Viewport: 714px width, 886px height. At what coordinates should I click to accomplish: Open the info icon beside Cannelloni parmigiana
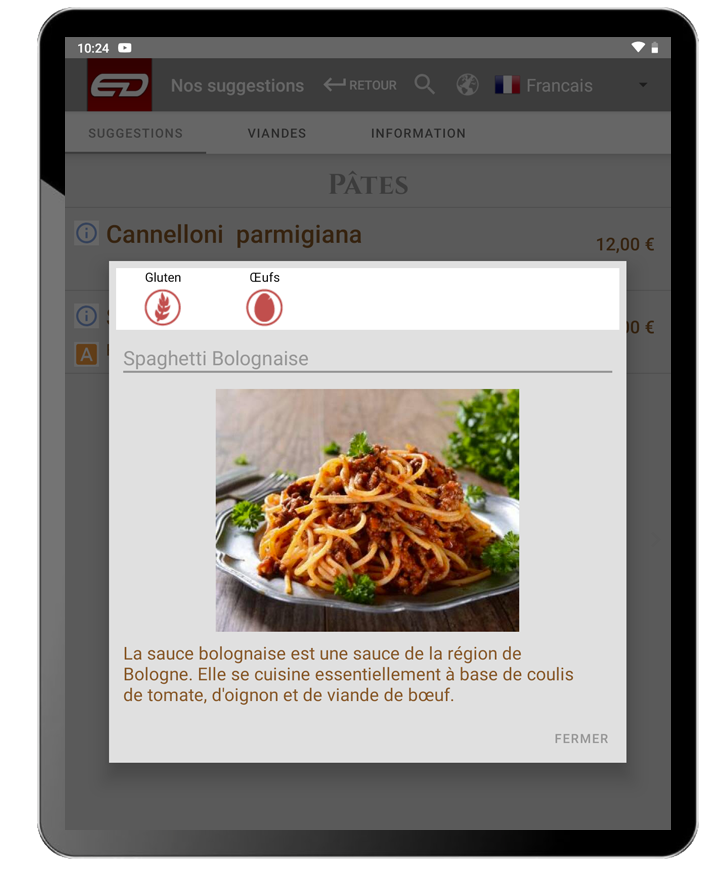pyautogui.click(x=87, y=233)
